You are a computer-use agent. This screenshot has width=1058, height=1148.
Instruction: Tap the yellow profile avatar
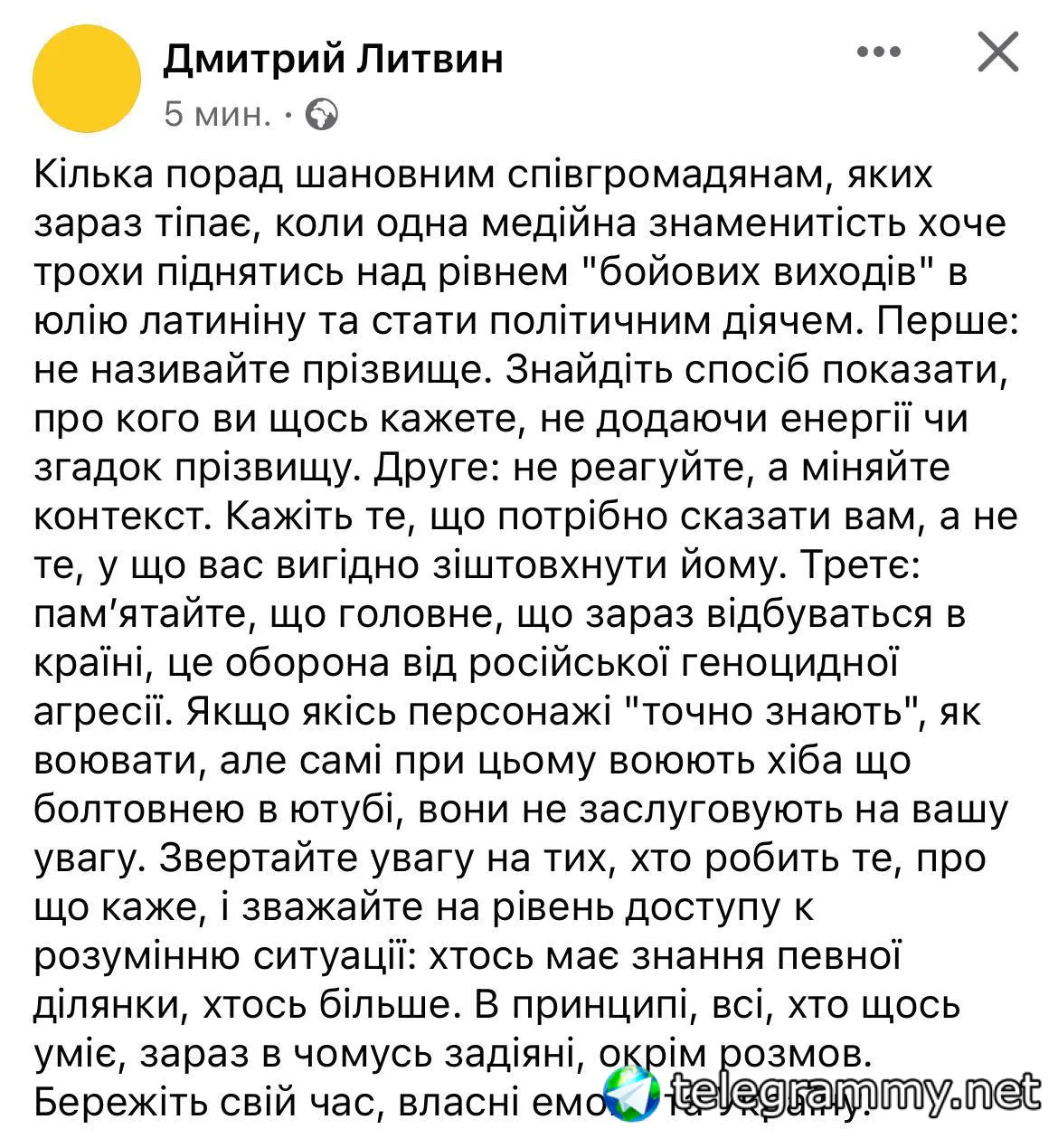(x=87, y=79)
